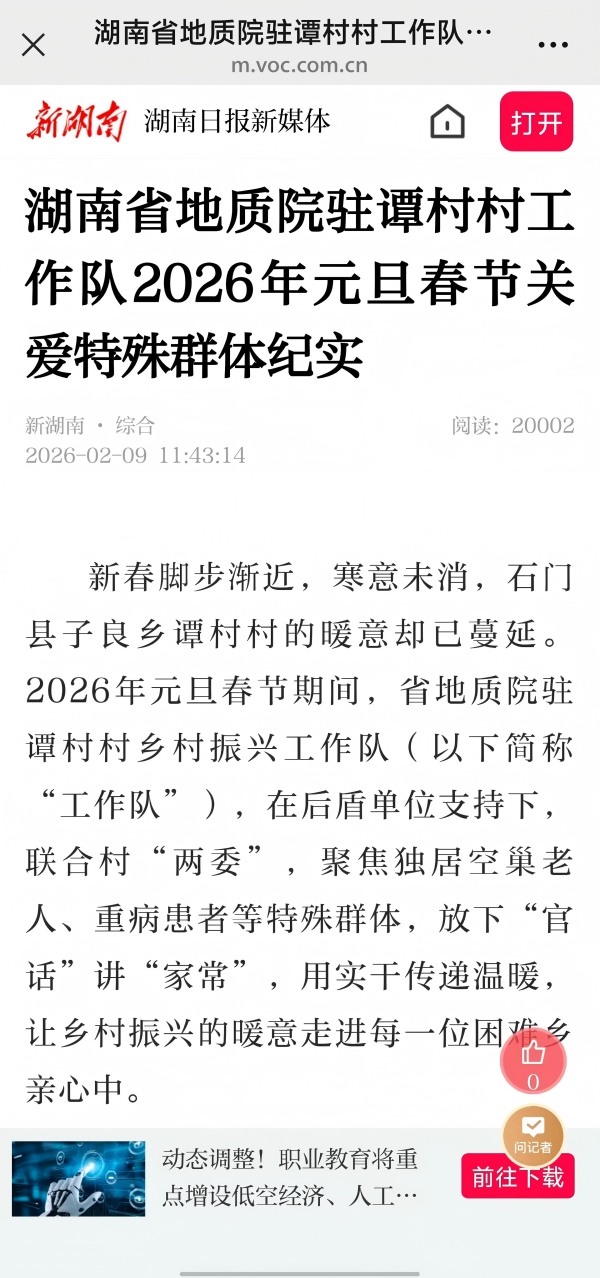This screenshot has height=1278, width=600.
Task: Go to the 新湖南 home page
Action: click(448, 122)
